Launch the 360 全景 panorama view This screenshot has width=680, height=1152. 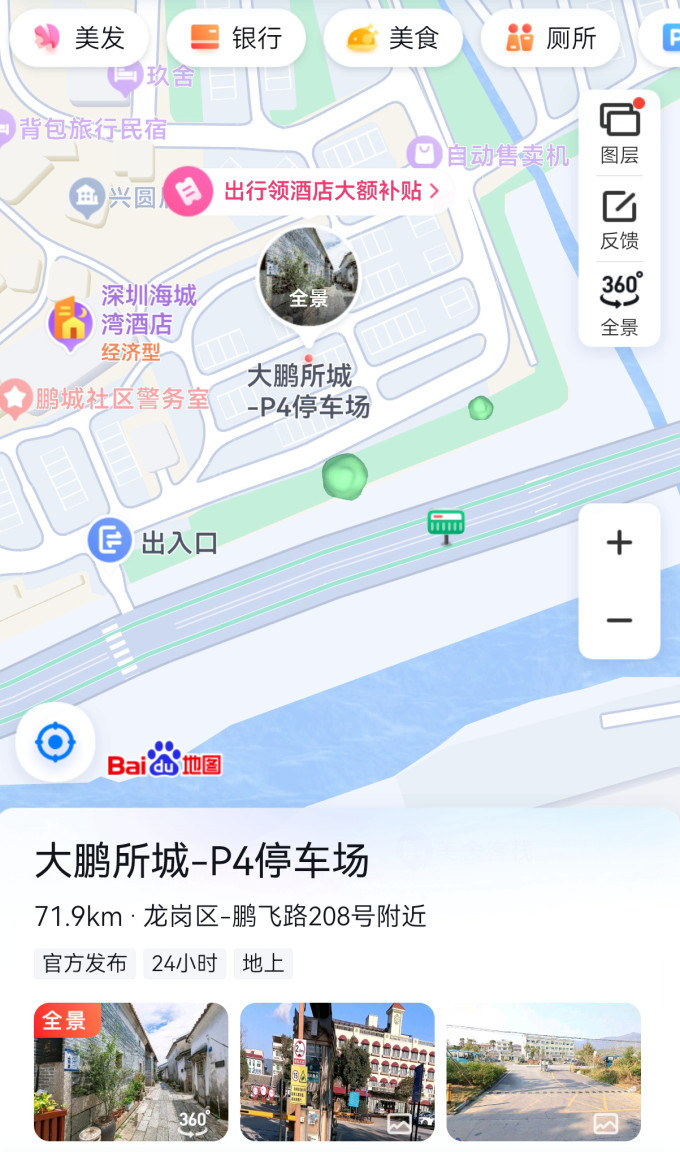click(619, 304)
